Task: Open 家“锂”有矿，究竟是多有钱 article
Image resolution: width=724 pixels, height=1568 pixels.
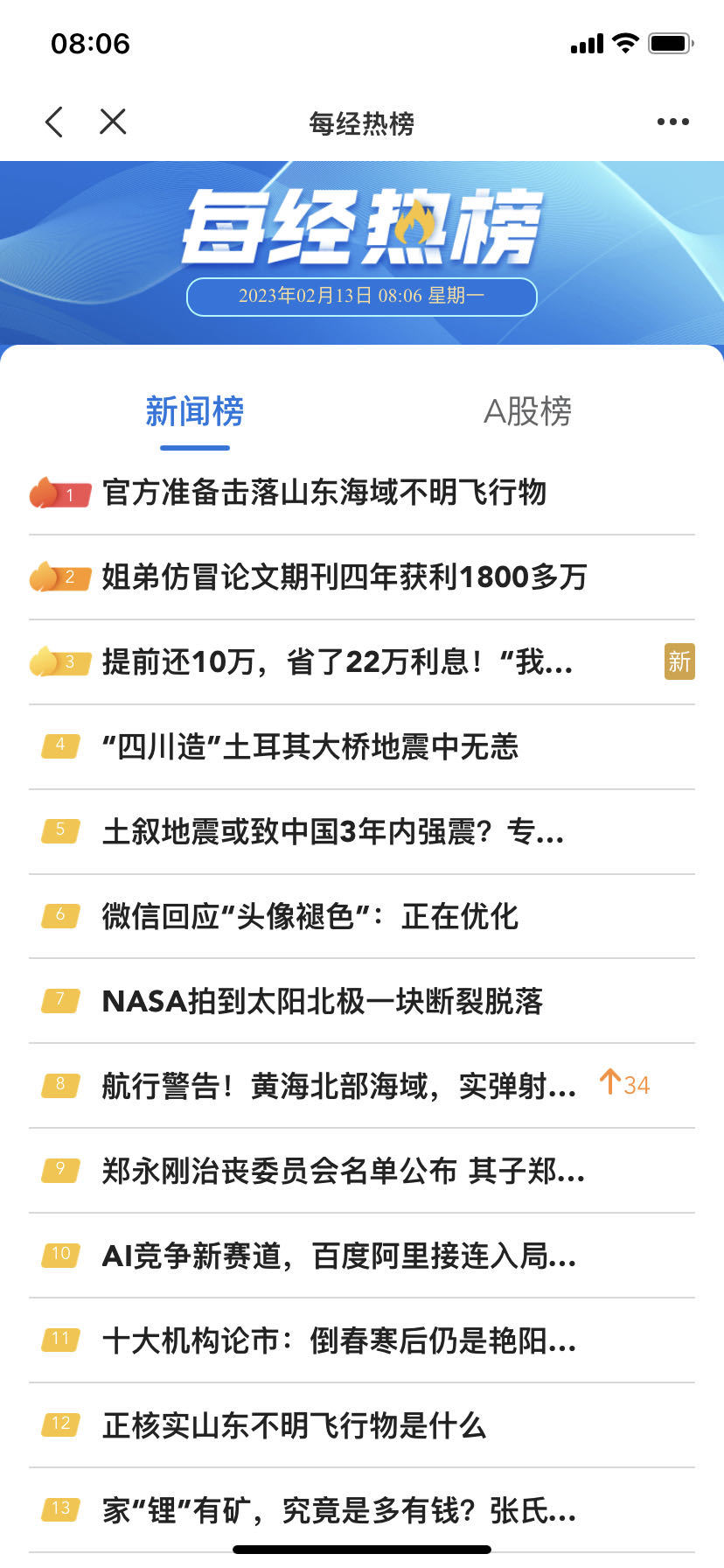Action: tap(339, 1511)
